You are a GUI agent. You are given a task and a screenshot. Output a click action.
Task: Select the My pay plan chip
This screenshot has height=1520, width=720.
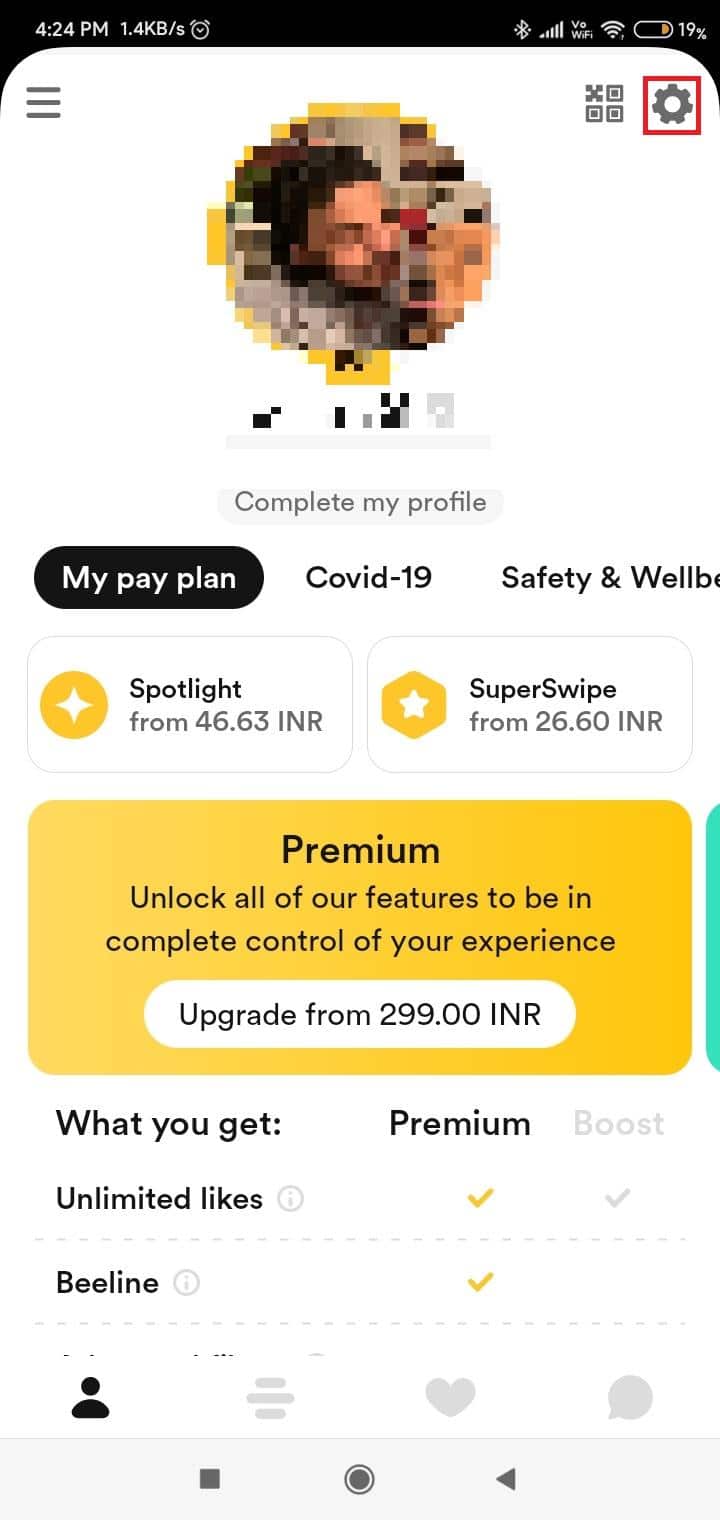point(149,578)
